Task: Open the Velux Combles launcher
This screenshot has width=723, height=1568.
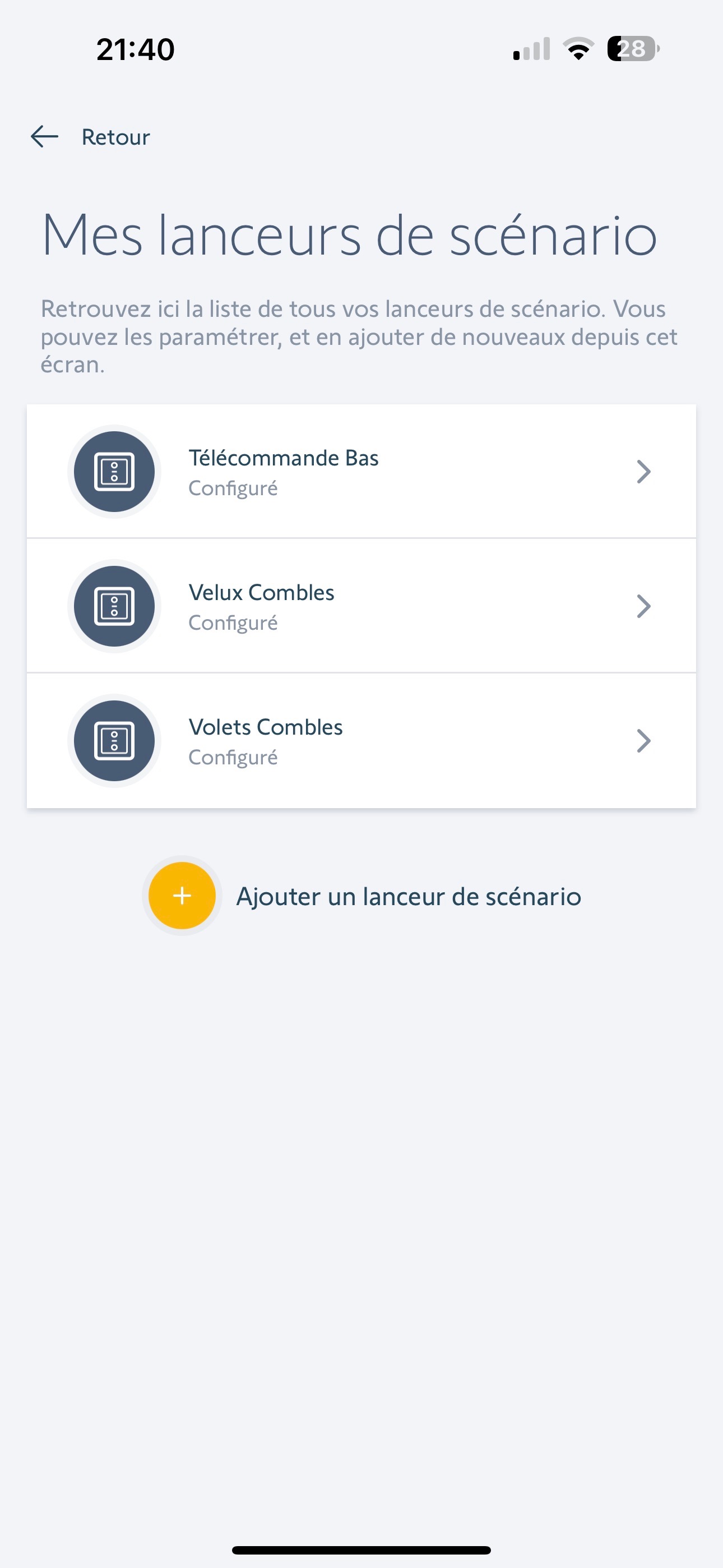Action: (361, 606)
